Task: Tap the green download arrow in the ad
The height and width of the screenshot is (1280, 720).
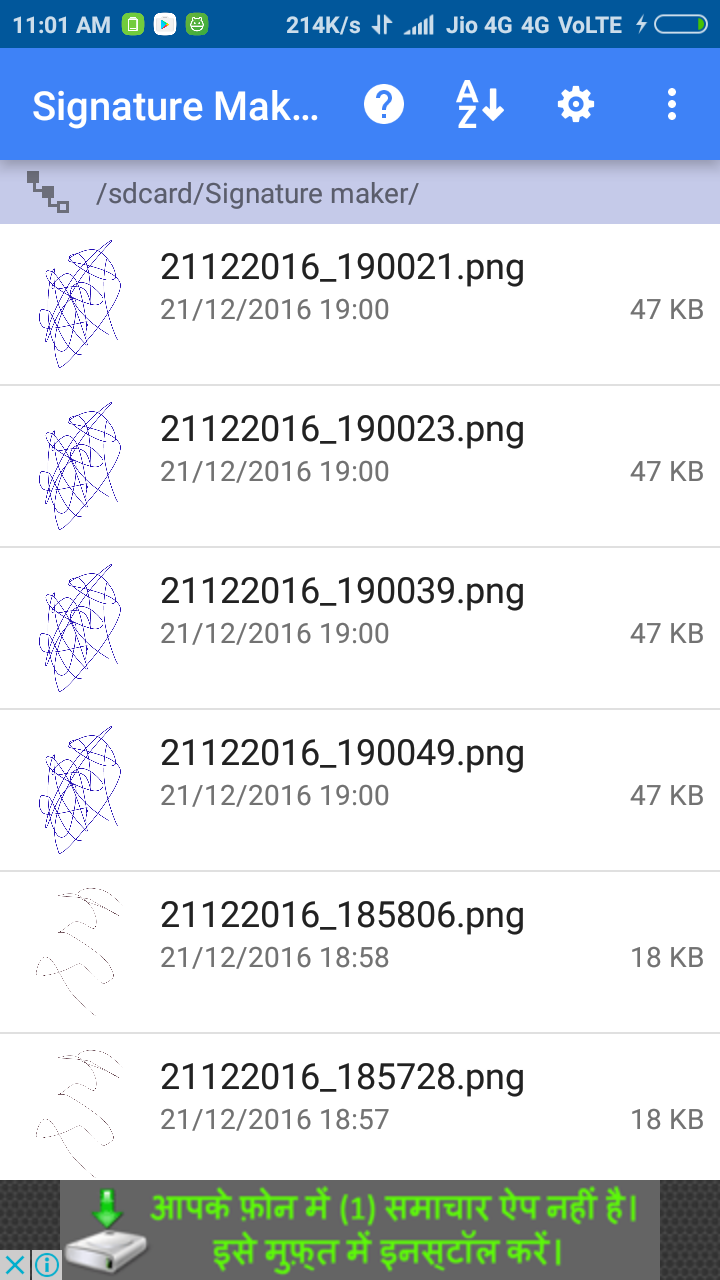Action: tap(110, 1207)
